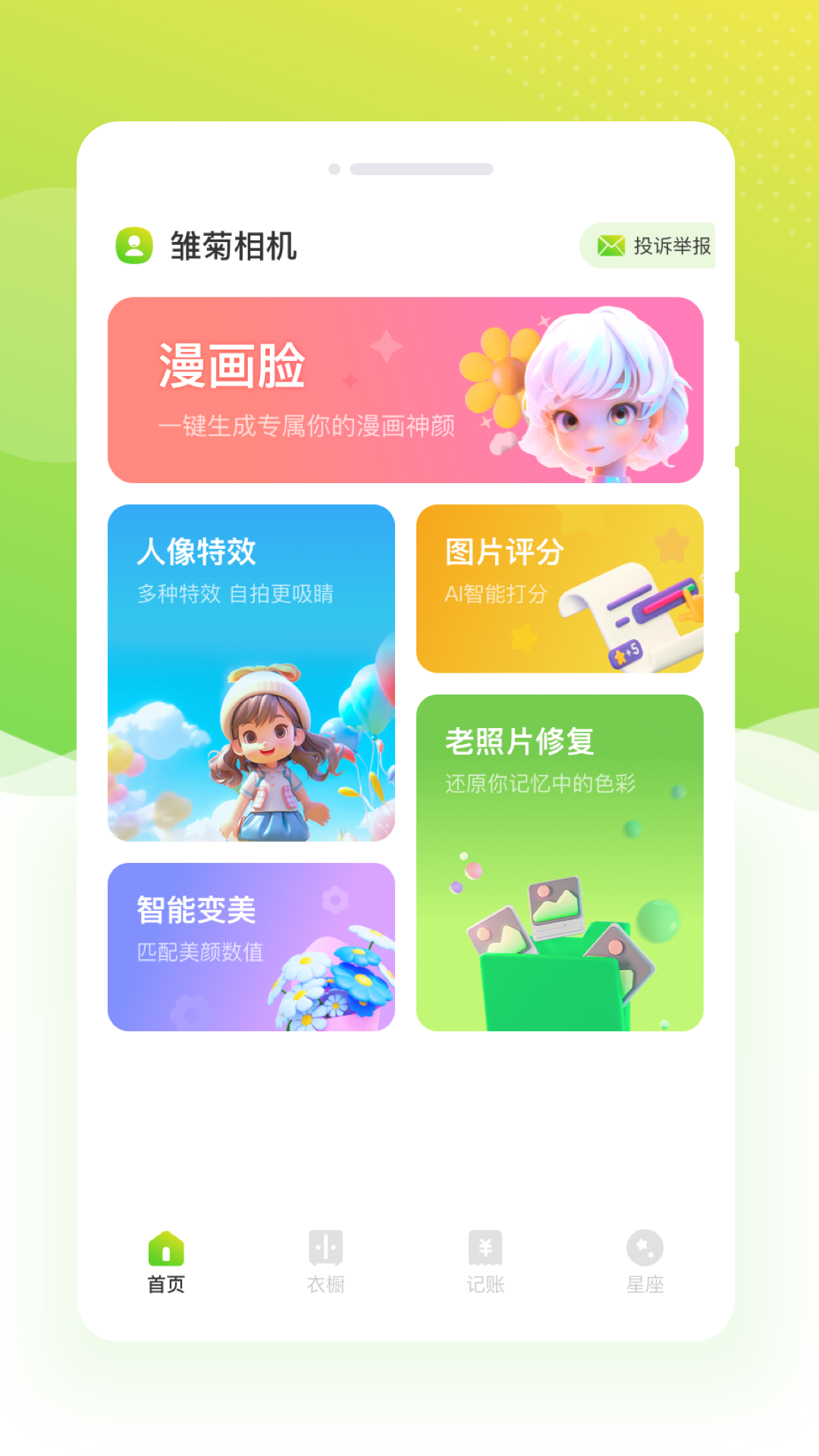Open the 老照片修复 card
Viewport: 819px width, 1456px height.
(x=560, y=861)
